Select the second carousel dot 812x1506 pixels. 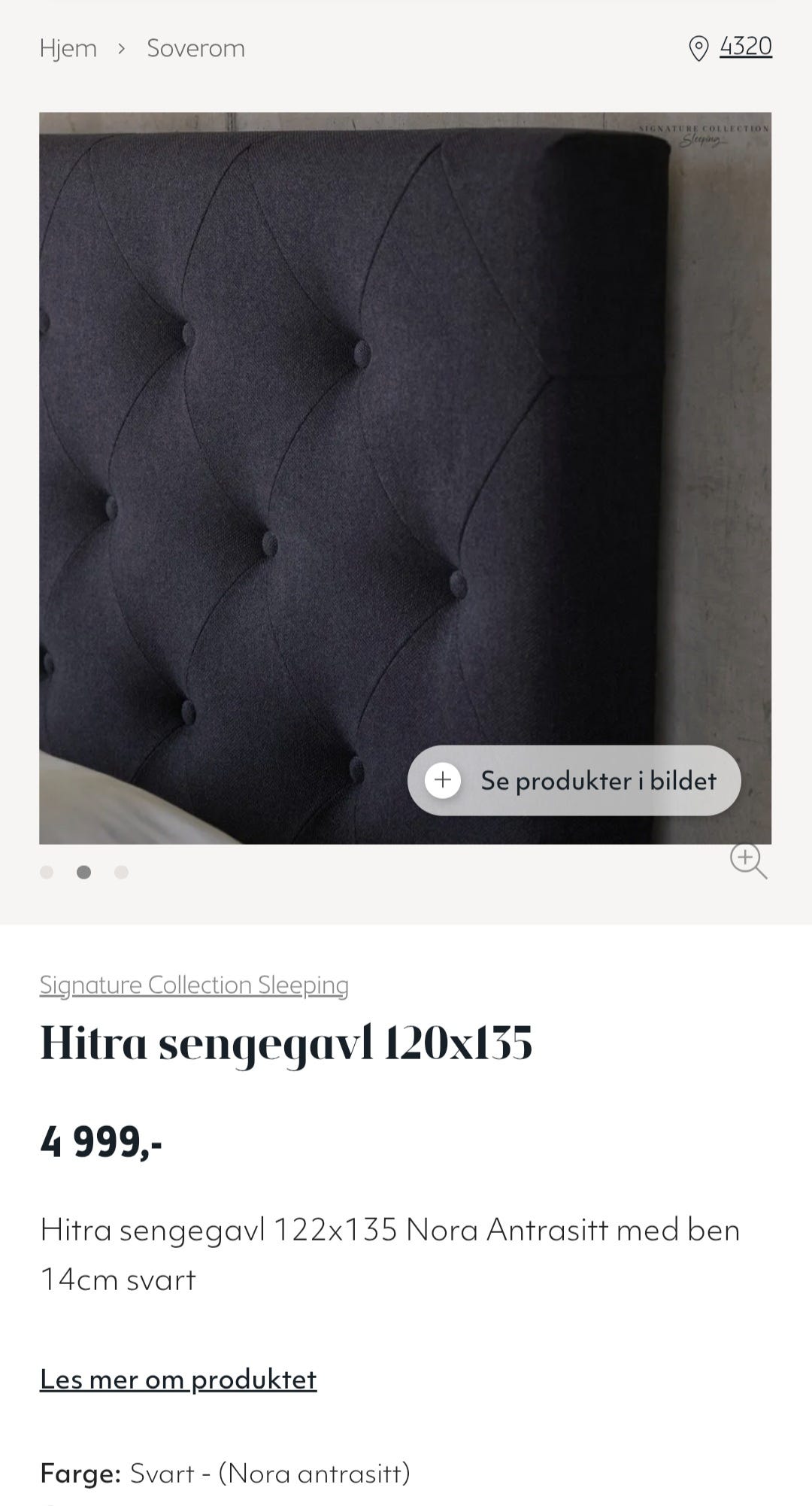86,873
